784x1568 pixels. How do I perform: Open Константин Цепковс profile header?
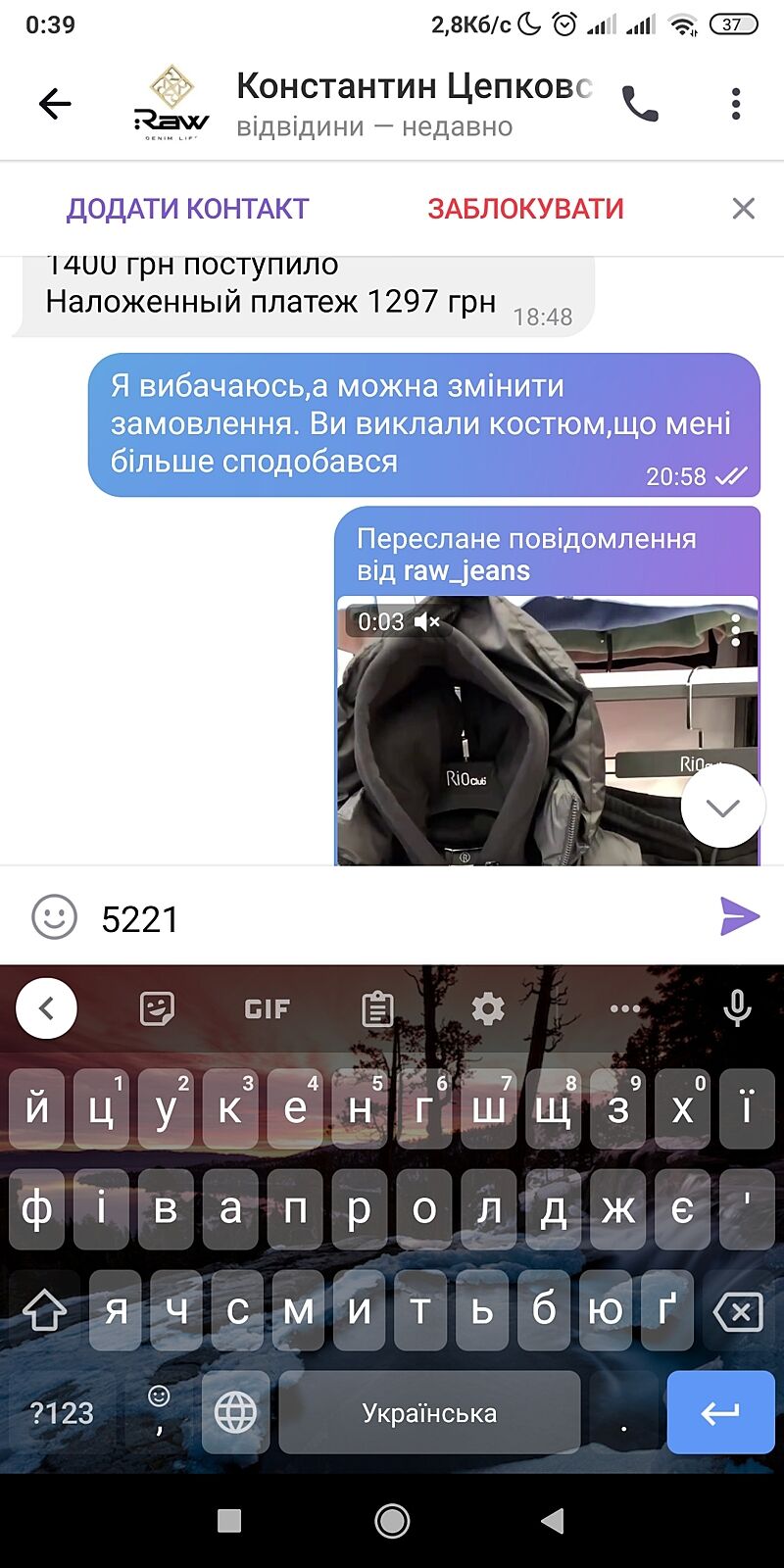click(x=412, y=104)
